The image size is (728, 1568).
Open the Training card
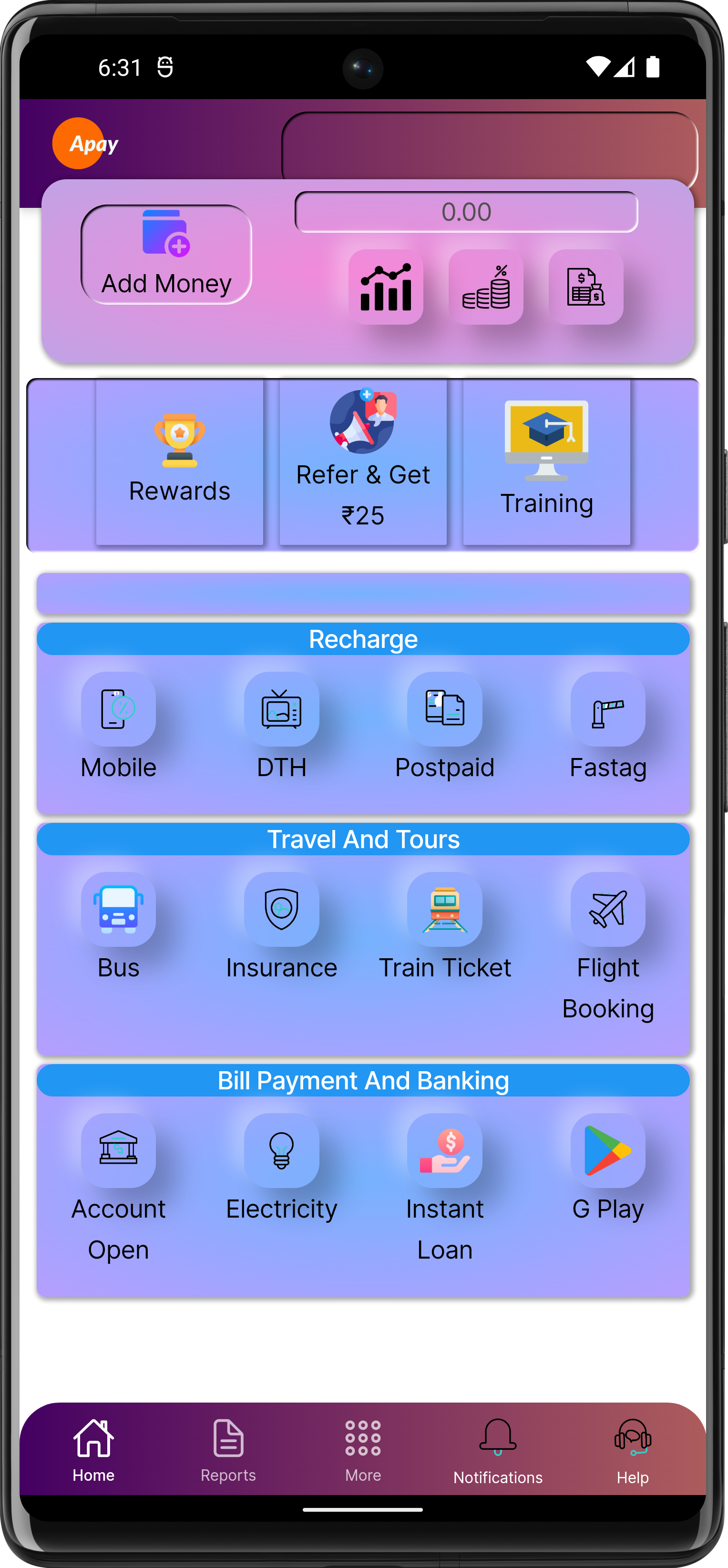[x=546, y=461]
